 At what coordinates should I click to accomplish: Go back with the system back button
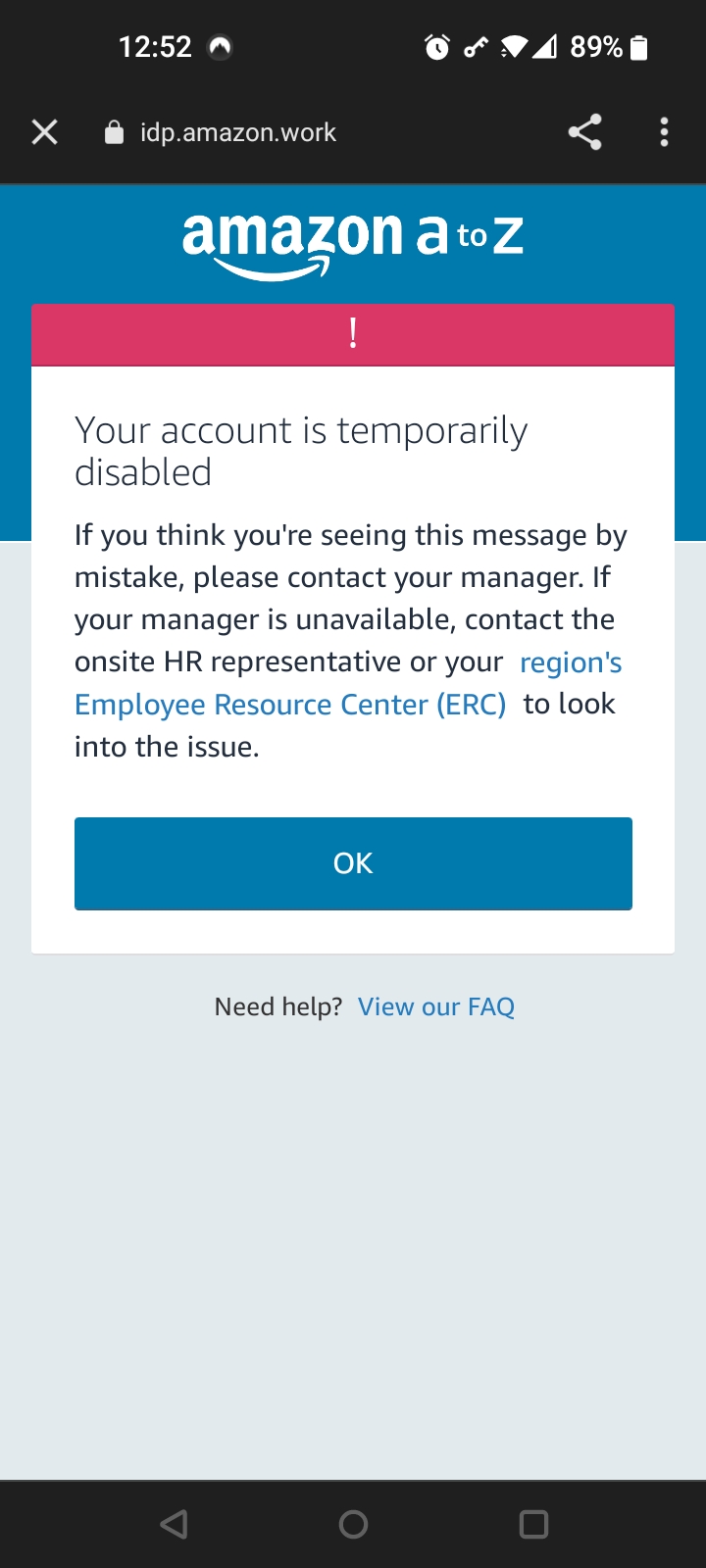[174, 1524]
